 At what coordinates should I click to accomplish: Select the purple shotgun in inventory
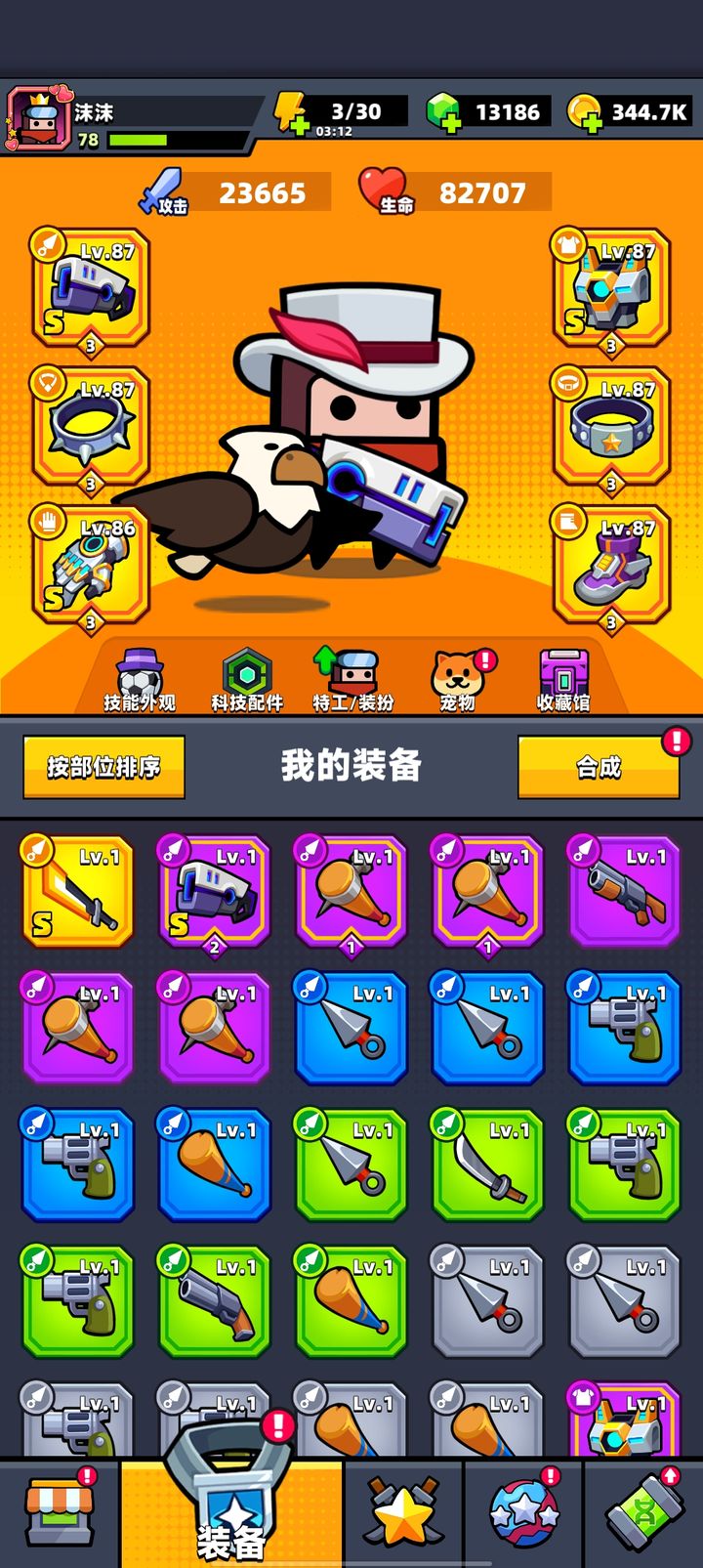624,891
